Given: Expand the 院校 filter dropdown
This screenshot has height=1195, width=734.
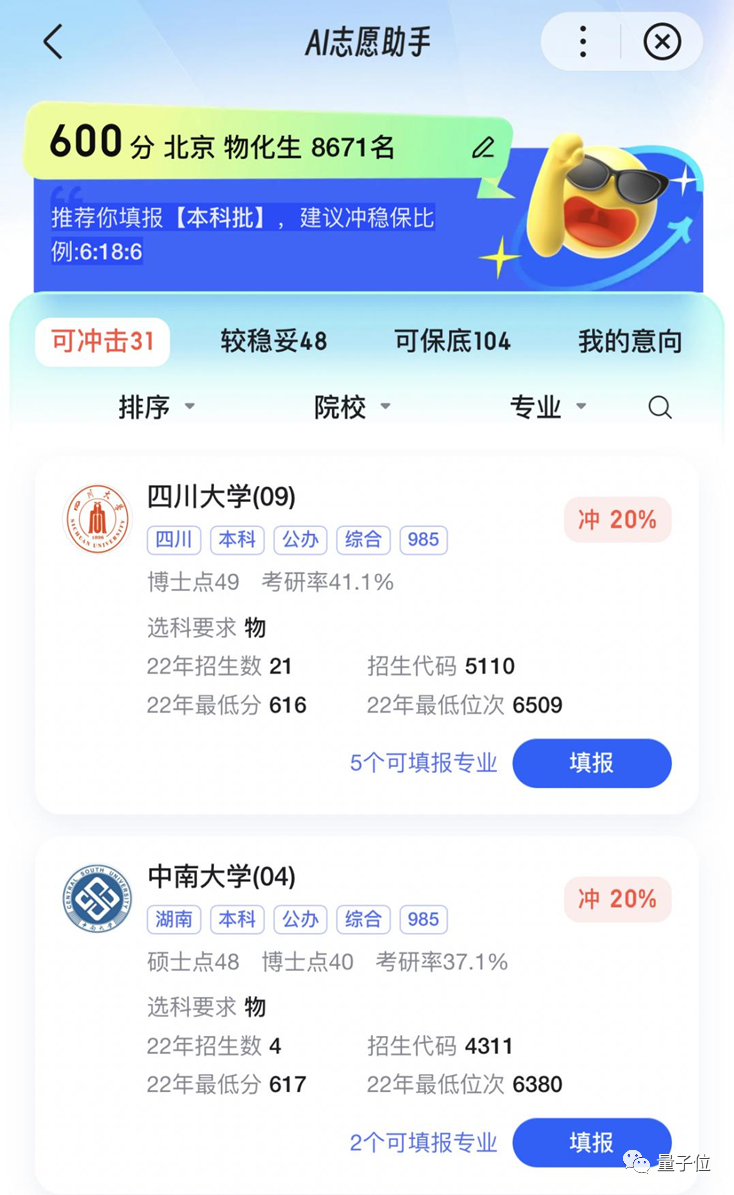Looking at the screenshot, I should 352,407.
